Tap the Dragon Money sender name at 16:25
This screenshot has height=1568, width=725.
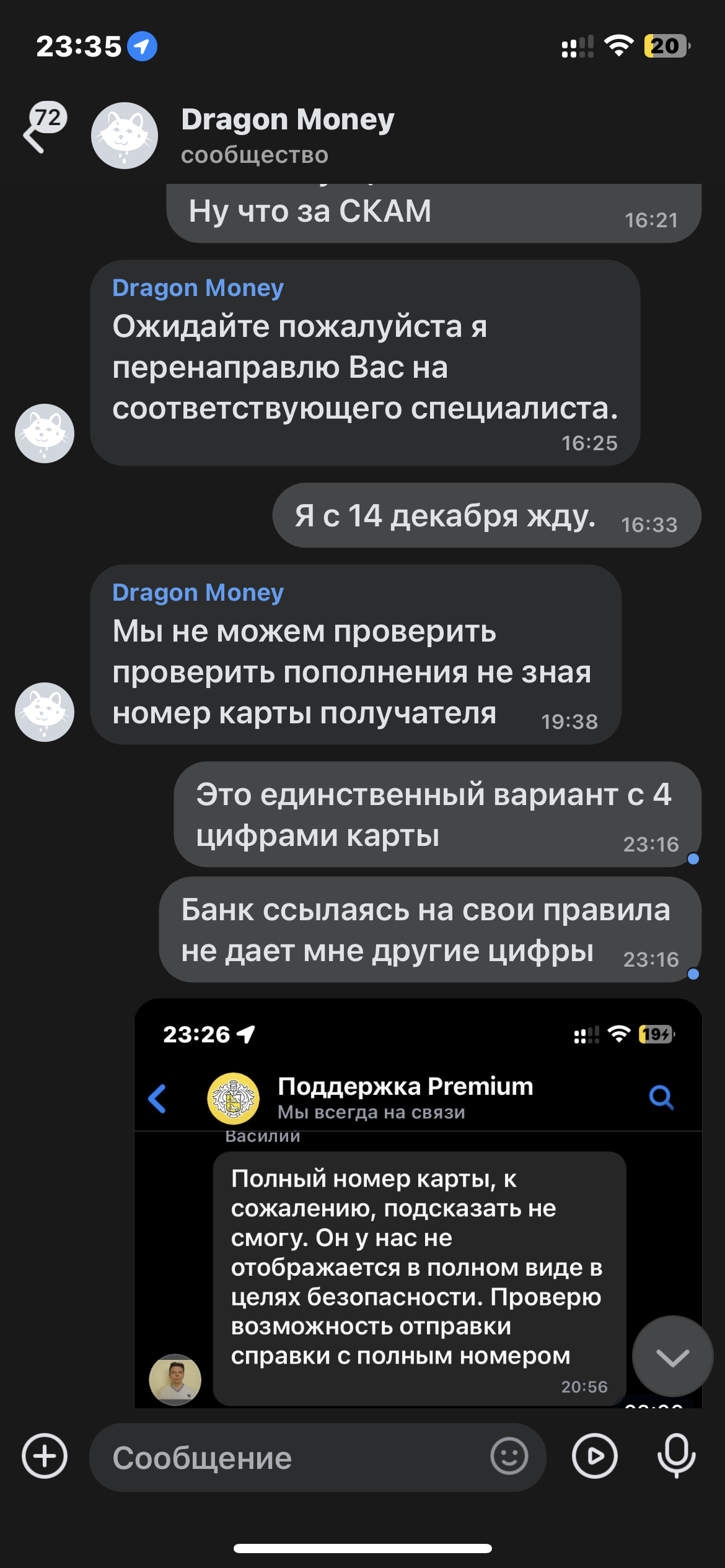click(x=198, y=288)
